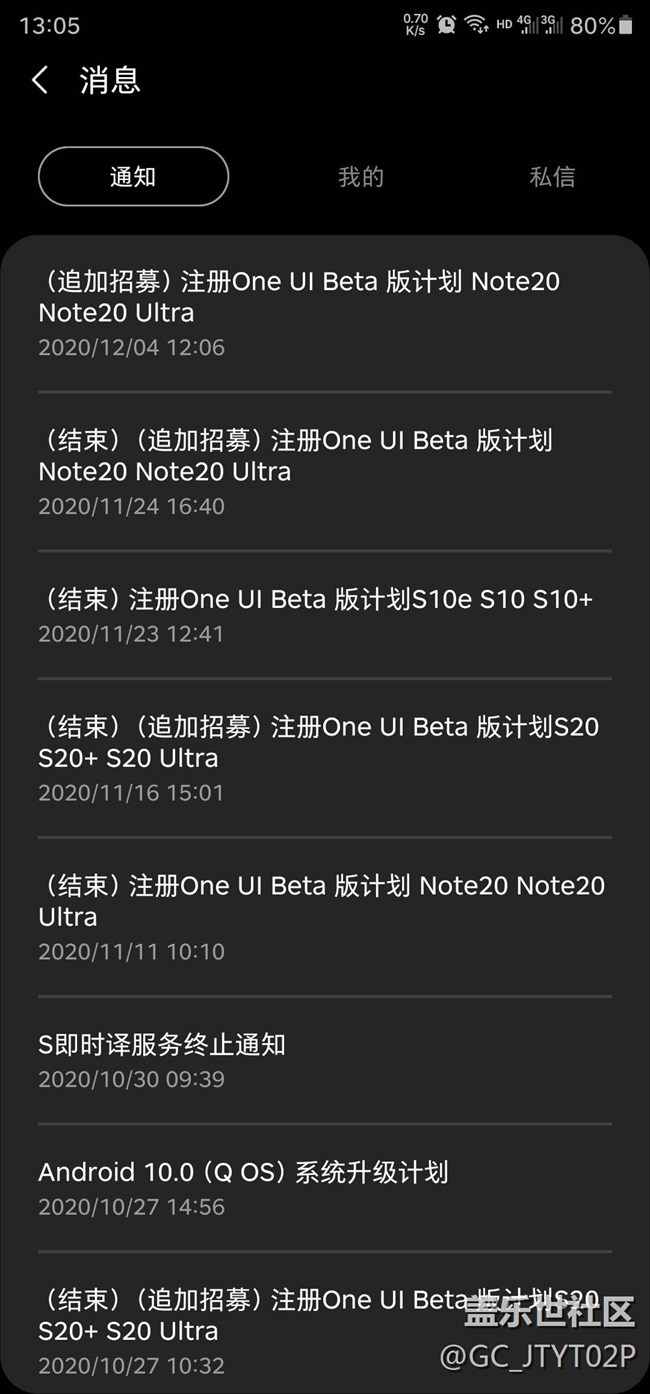Select the 通知 tab
The image size is (650, 1394).
(x=133, y=177)
